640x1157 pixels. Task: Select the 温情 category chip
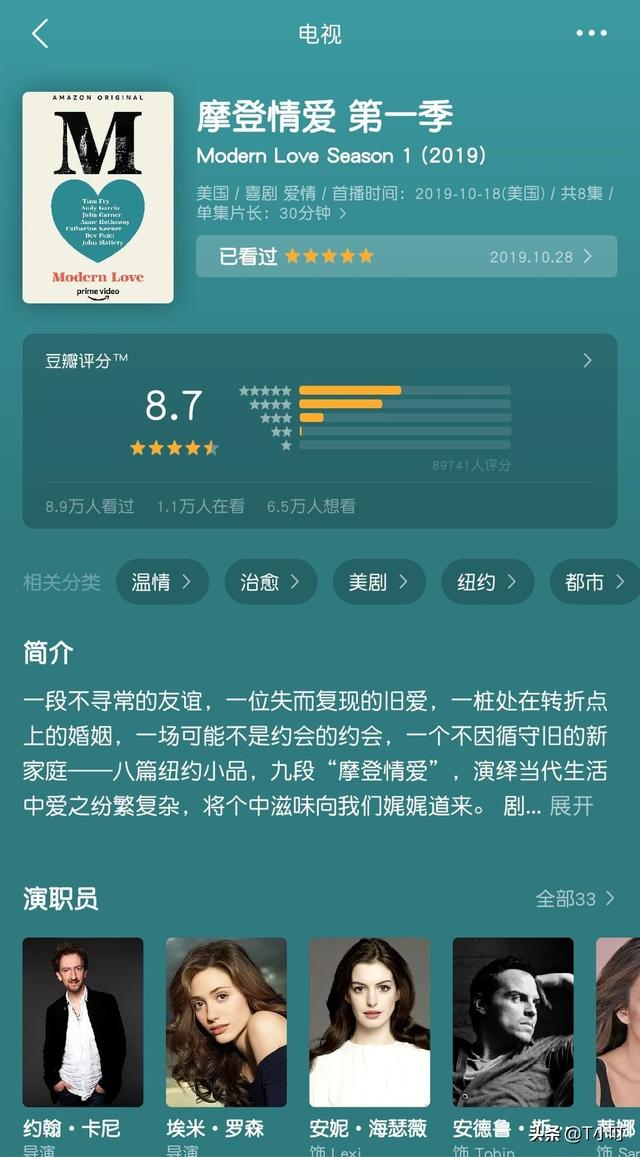pos(162,581)
